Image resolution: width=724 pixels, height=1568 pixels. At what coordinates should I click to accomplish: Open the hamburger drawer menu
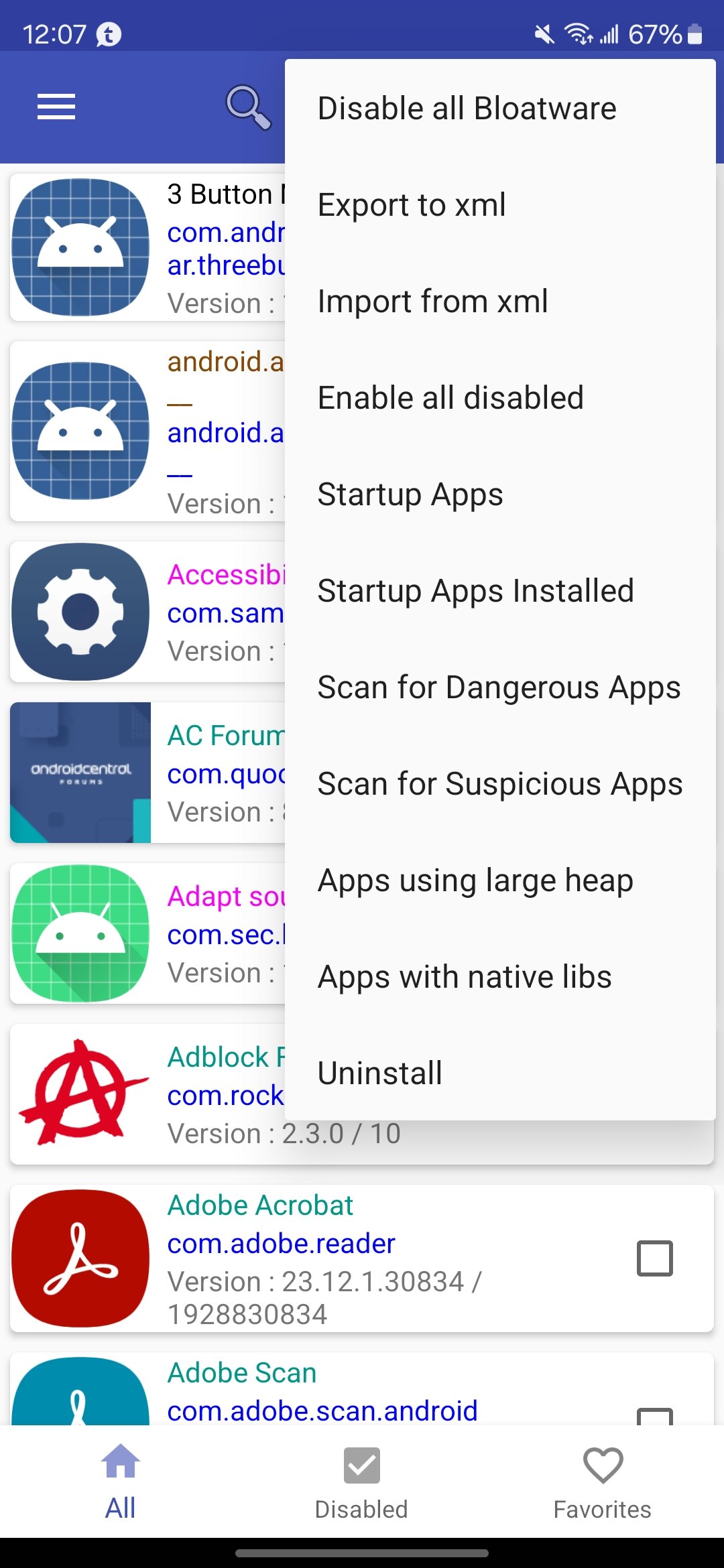[56, 107]
